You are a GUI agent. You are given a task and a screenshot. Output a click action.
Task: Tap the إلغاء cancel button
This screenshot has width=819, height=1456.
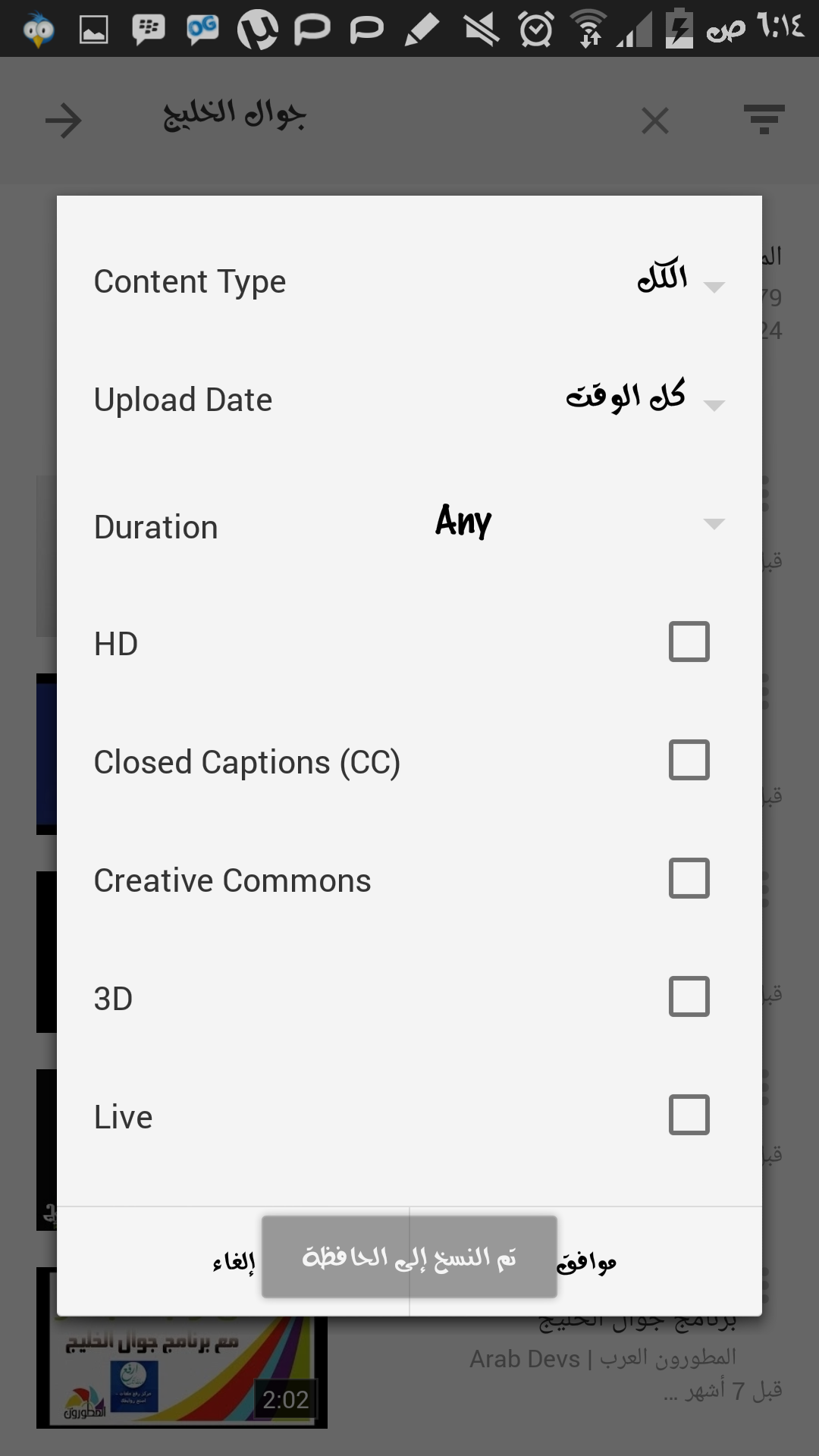pyautogui.click(x=234, y=1262)
